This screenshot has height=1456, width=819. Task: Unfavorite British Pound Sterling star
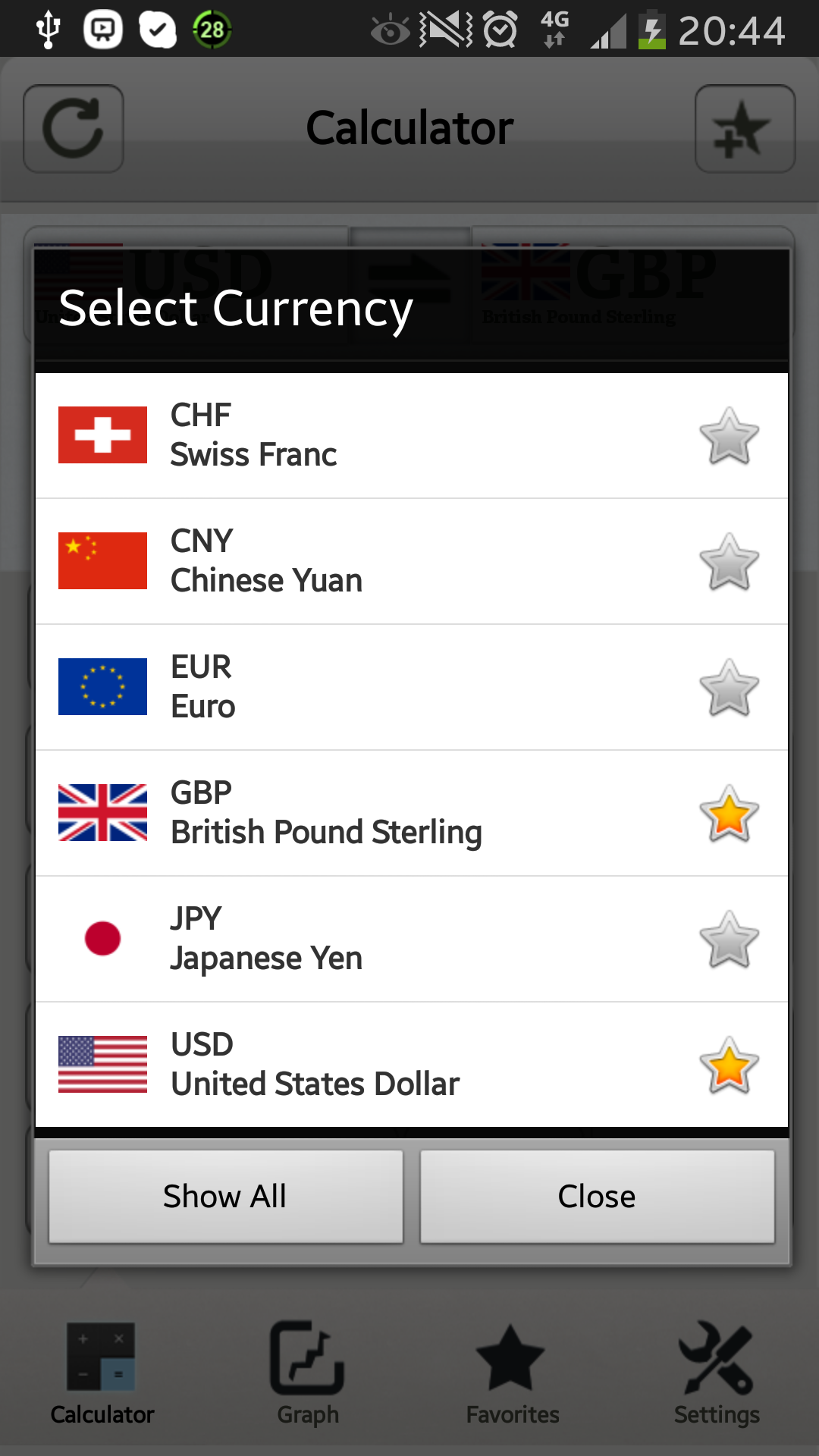pyautogui.click(x=729, y=814)
